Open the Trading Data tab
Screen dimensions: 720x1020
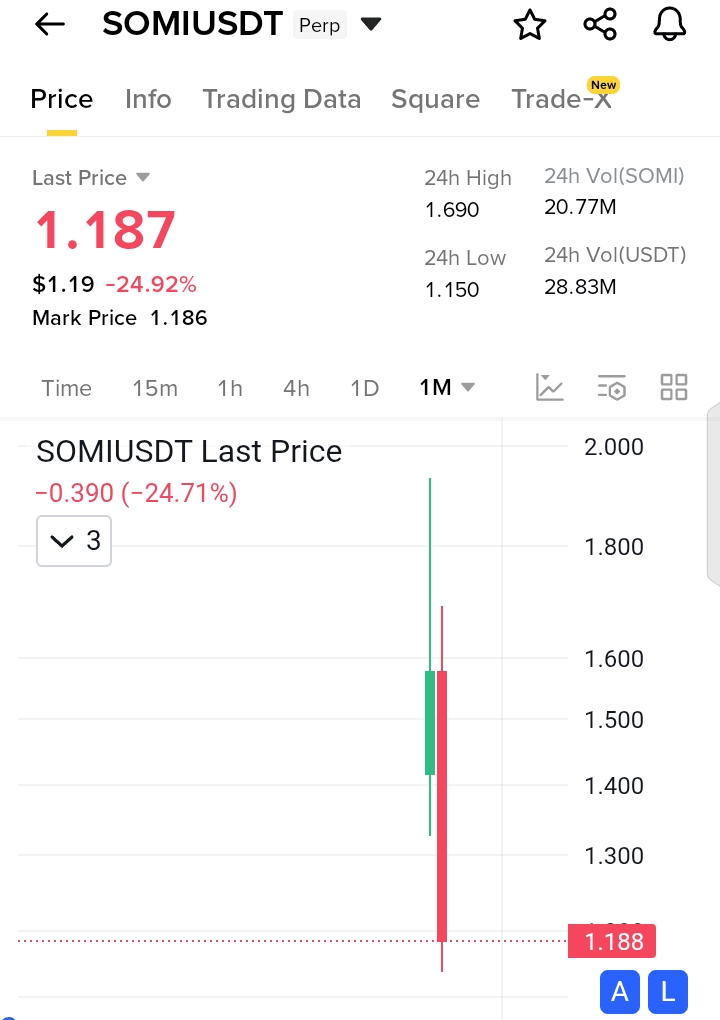coord(281,99)
